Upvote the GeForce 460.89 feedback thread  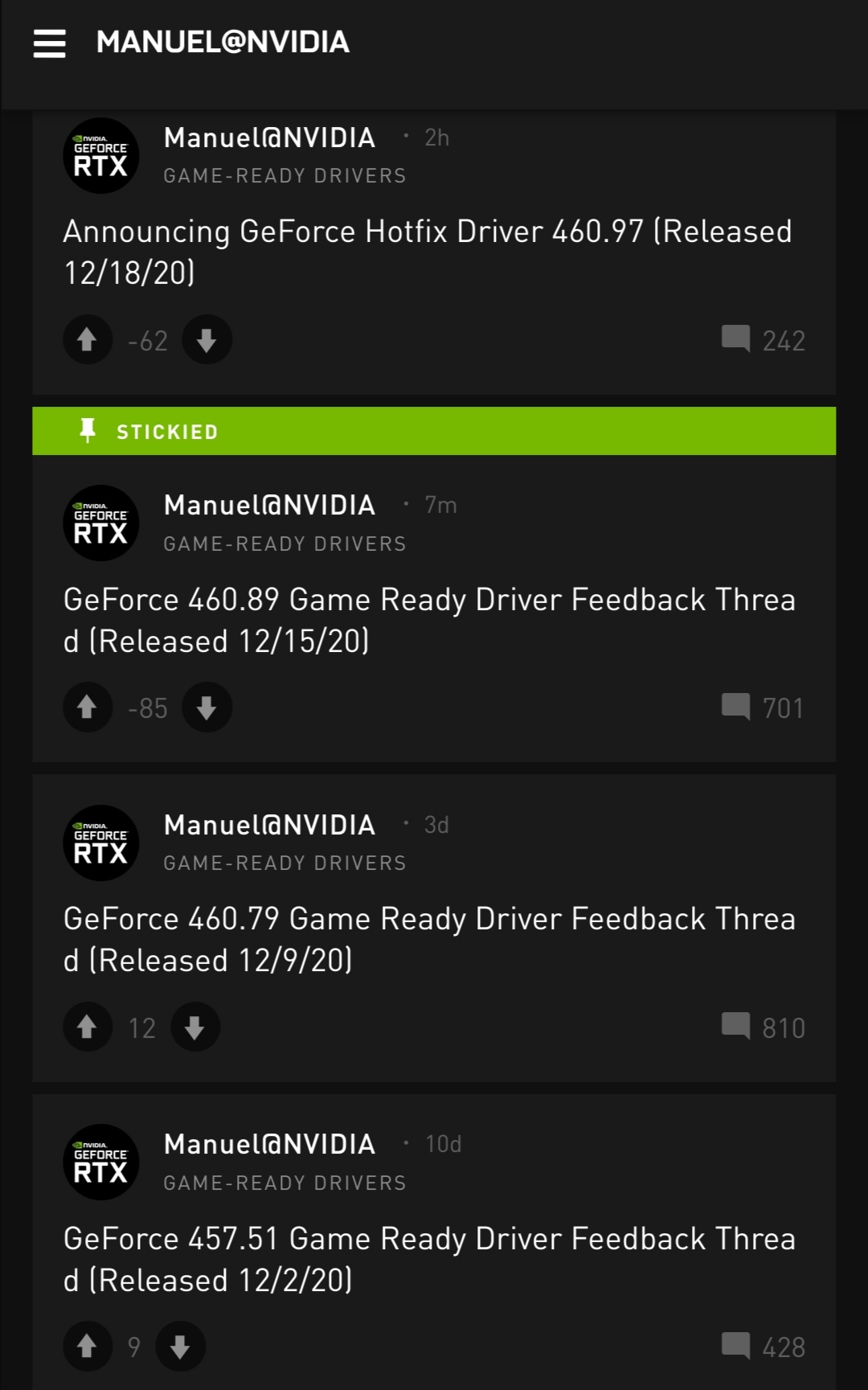point(88,707)
